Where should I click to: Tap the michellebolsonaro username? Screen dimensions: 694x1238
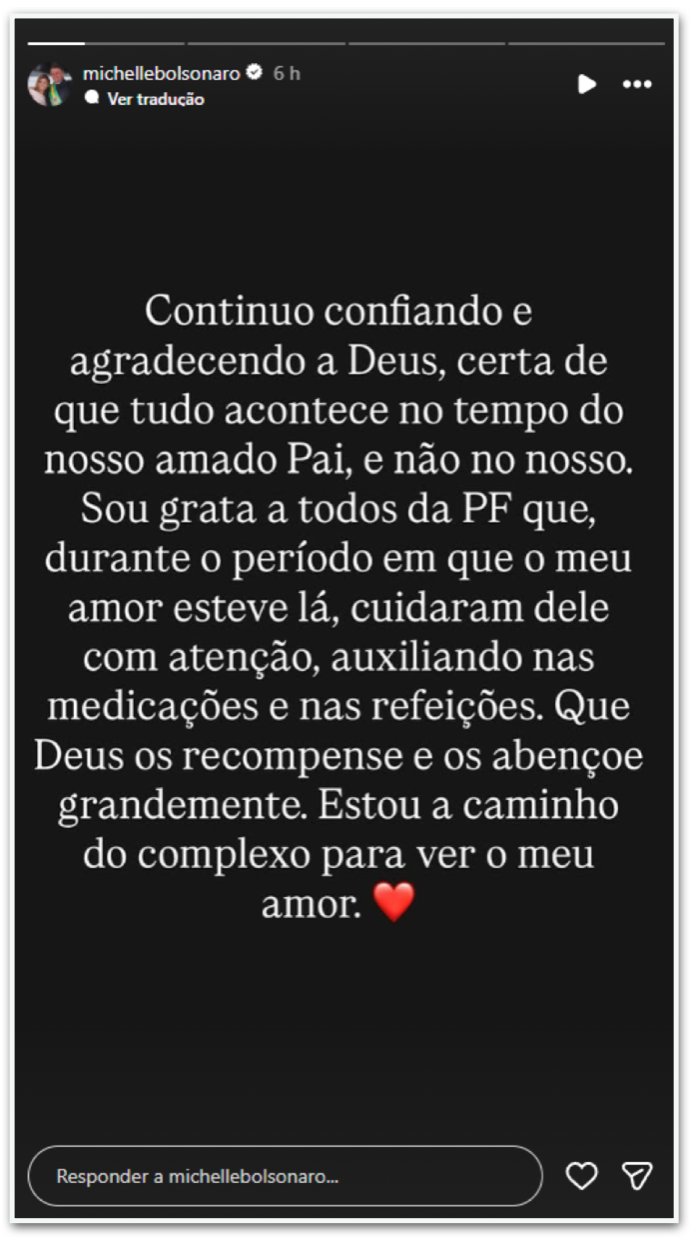[x=161, y=74]
